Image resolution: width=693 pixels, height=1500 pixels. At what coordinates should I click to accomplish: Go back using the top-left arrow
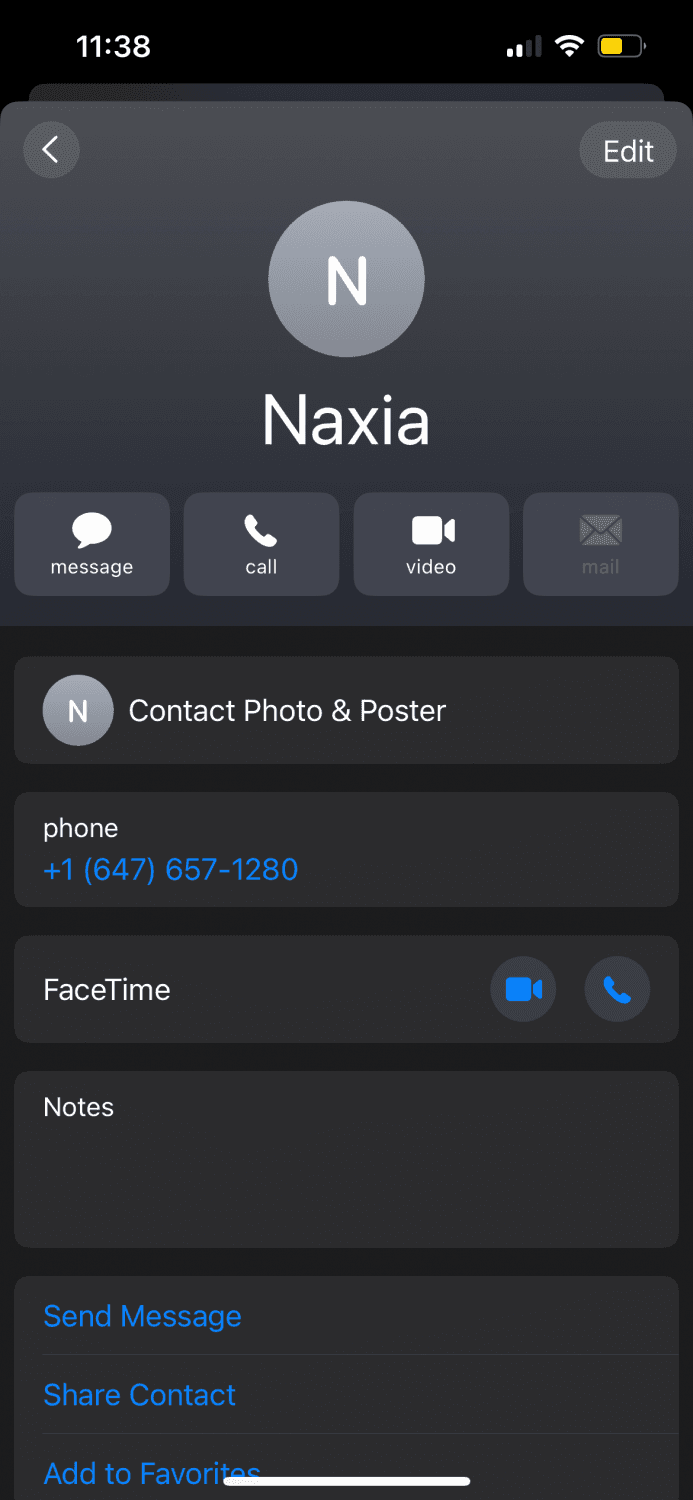[51, 151]
